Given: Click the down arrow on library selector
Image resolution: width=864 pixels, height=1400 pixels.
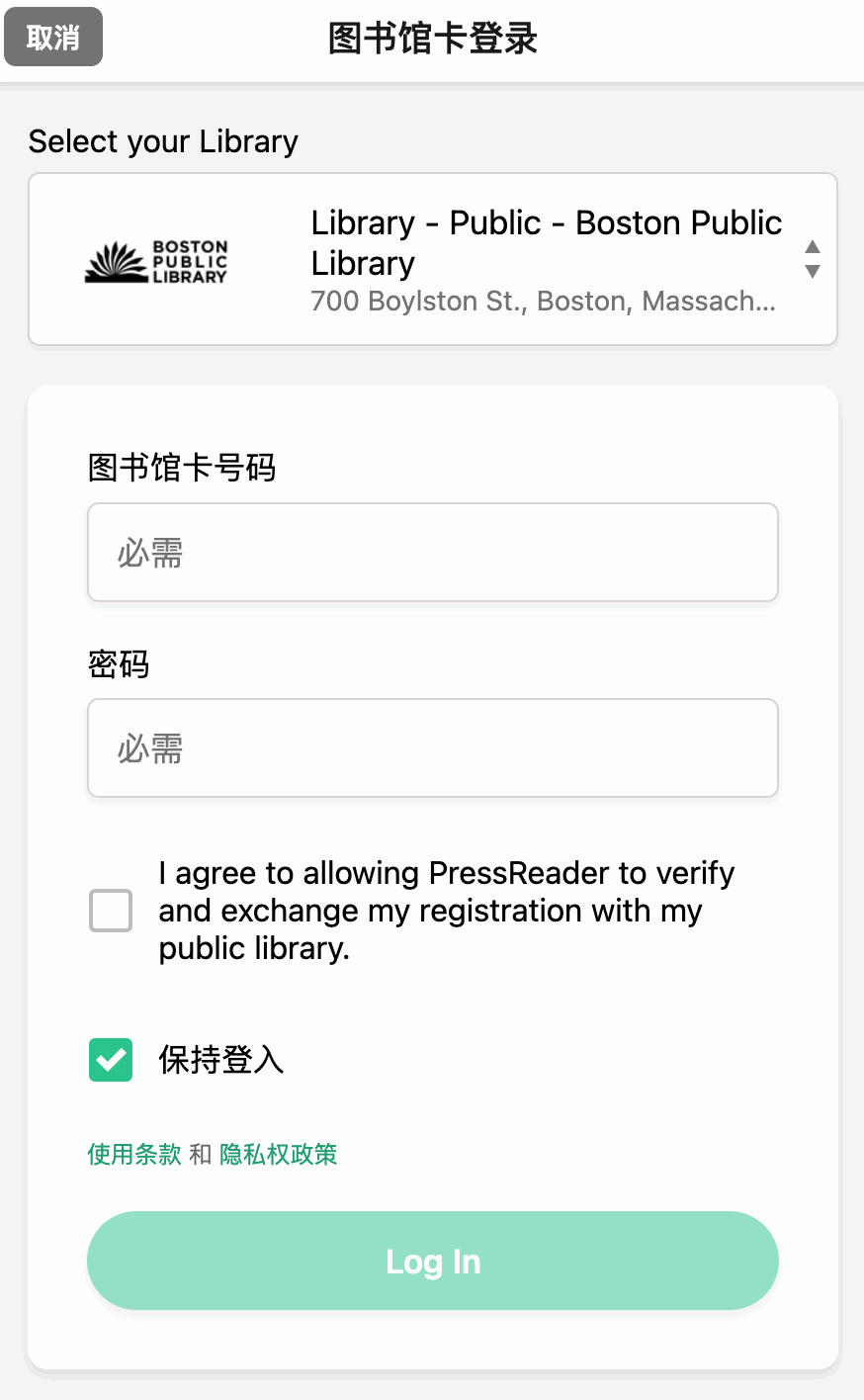Looking at the screenshot, I should [812, 272].
